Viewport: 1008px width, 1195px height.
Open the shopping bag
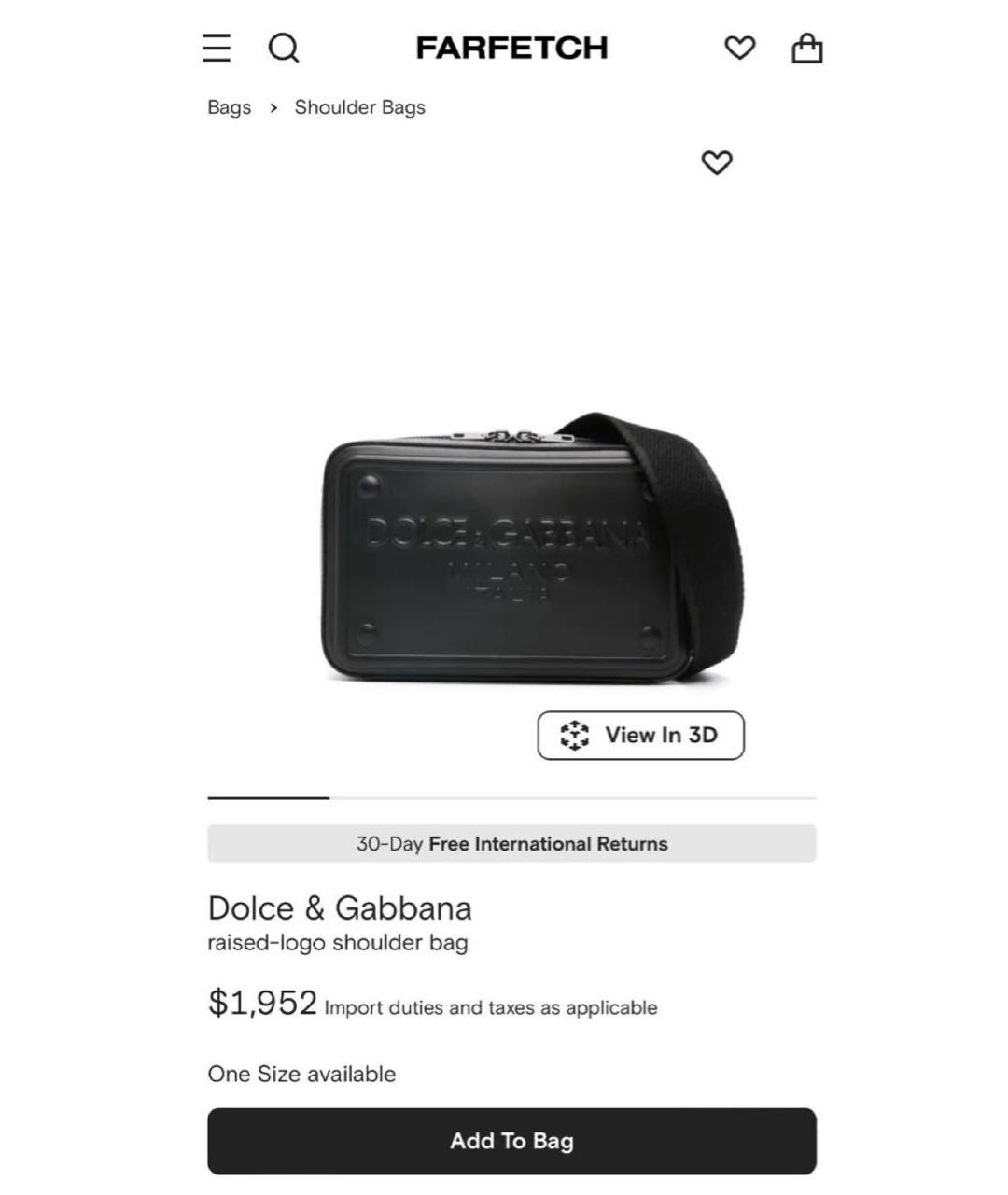pos(806,48)
